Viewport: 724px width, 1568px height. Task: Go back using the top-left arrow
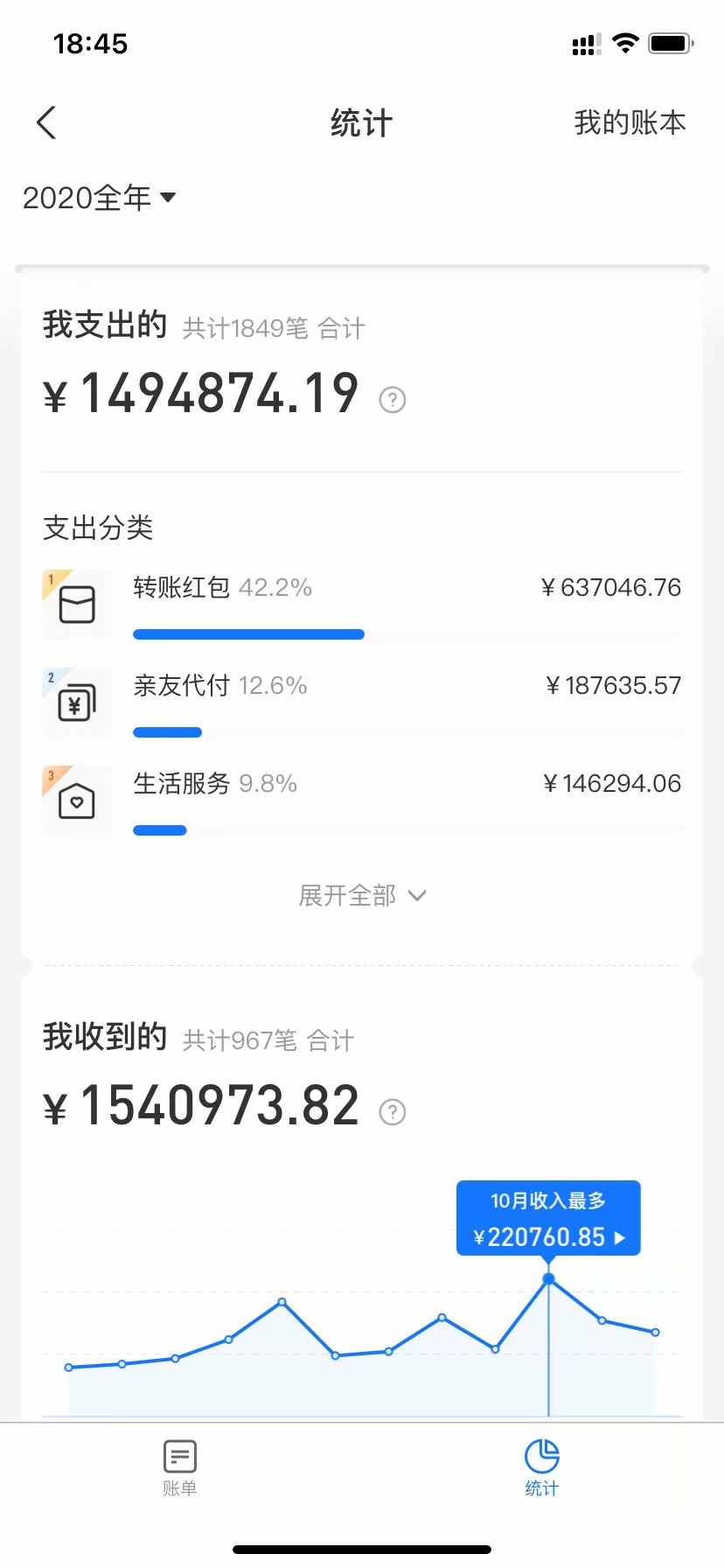pos(46,122)
